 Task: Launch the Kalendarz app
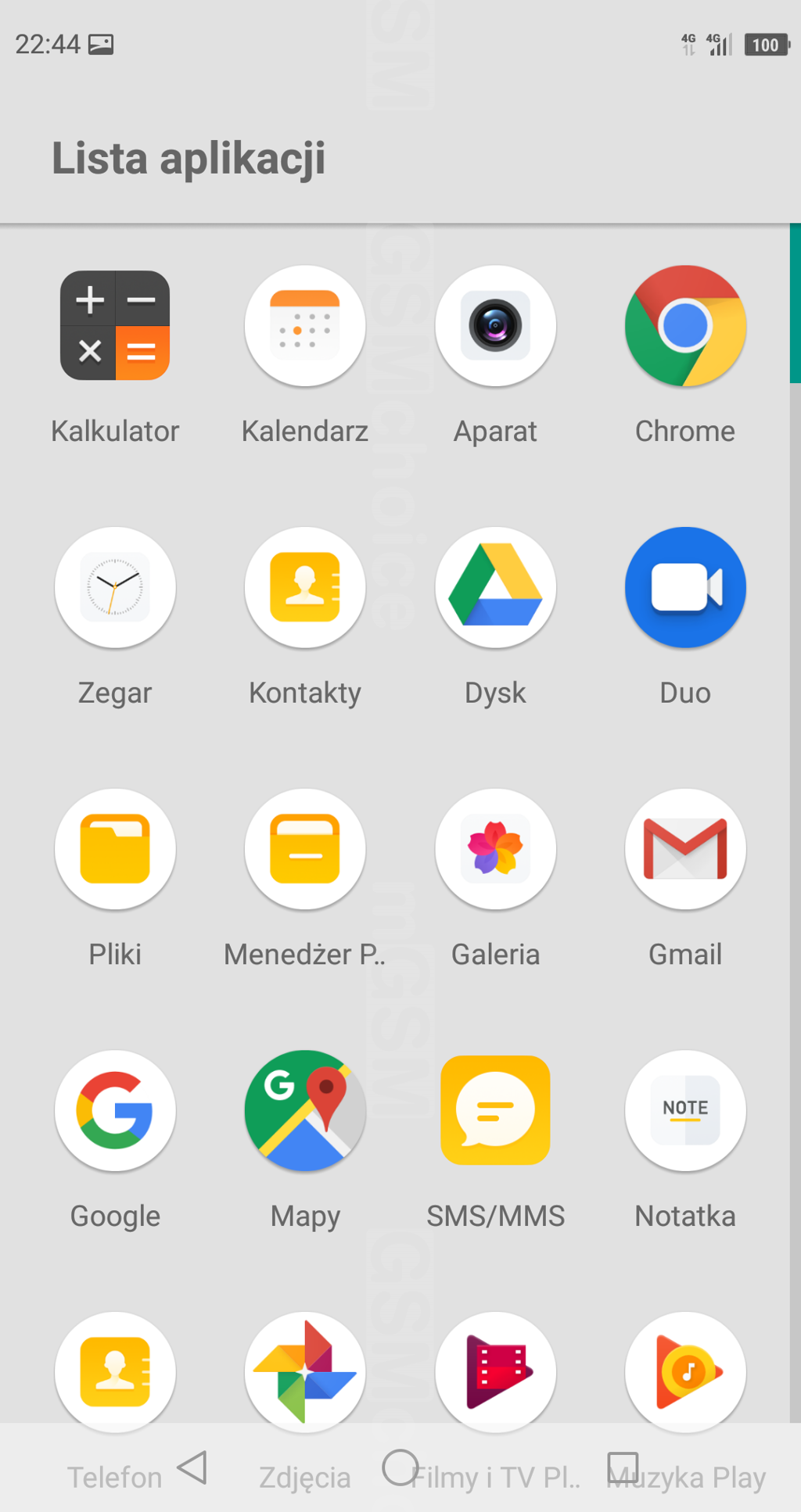point(305,325)
